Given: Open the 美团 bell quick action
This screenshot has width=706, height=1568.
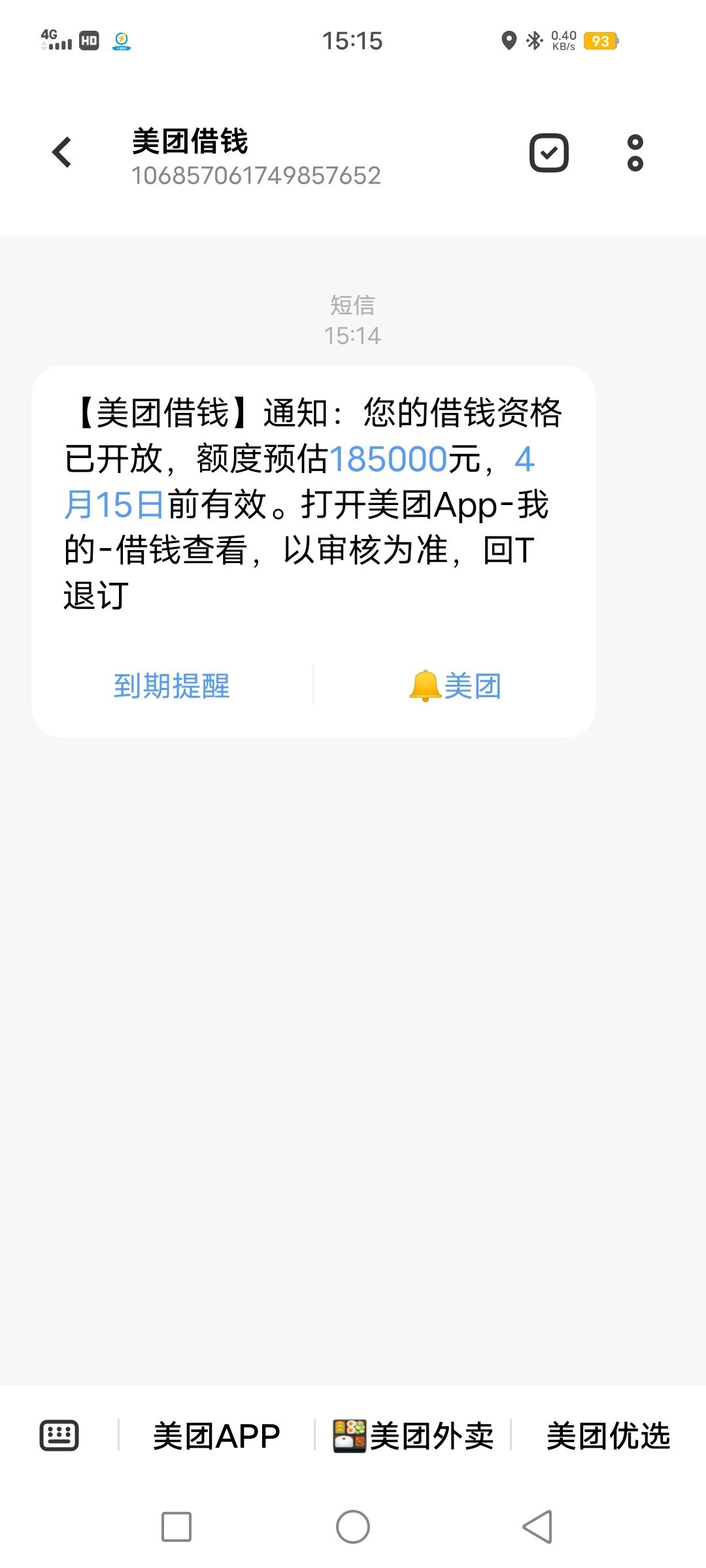Looking at the screenshot, I should pyautogui.click(x=455, y=686).
